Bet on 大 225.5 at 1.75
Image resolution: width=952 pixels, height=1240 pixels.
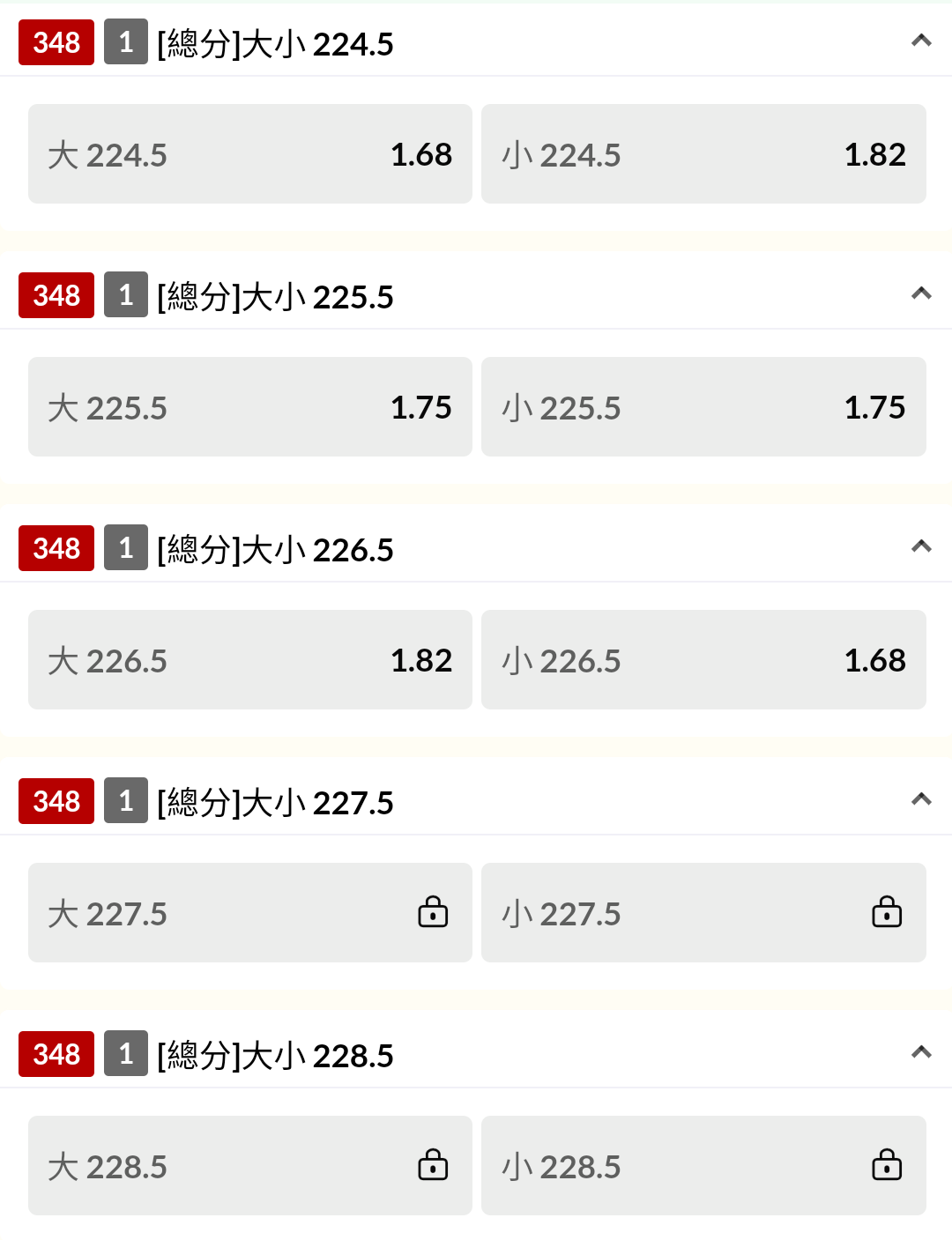250,407
